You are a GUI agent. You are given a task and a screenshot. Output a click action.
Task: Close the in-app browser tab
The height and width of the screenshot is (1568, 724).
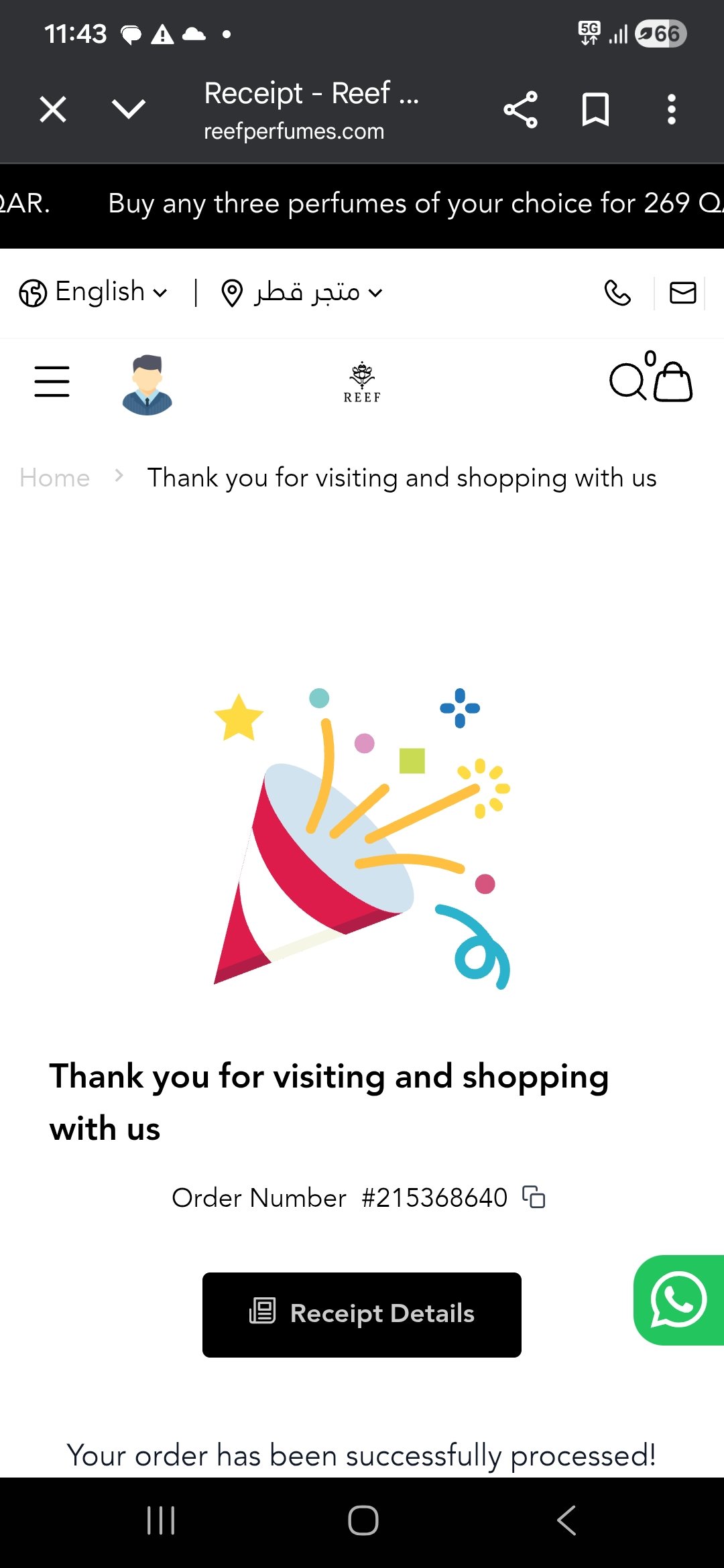tap(53, 109)
